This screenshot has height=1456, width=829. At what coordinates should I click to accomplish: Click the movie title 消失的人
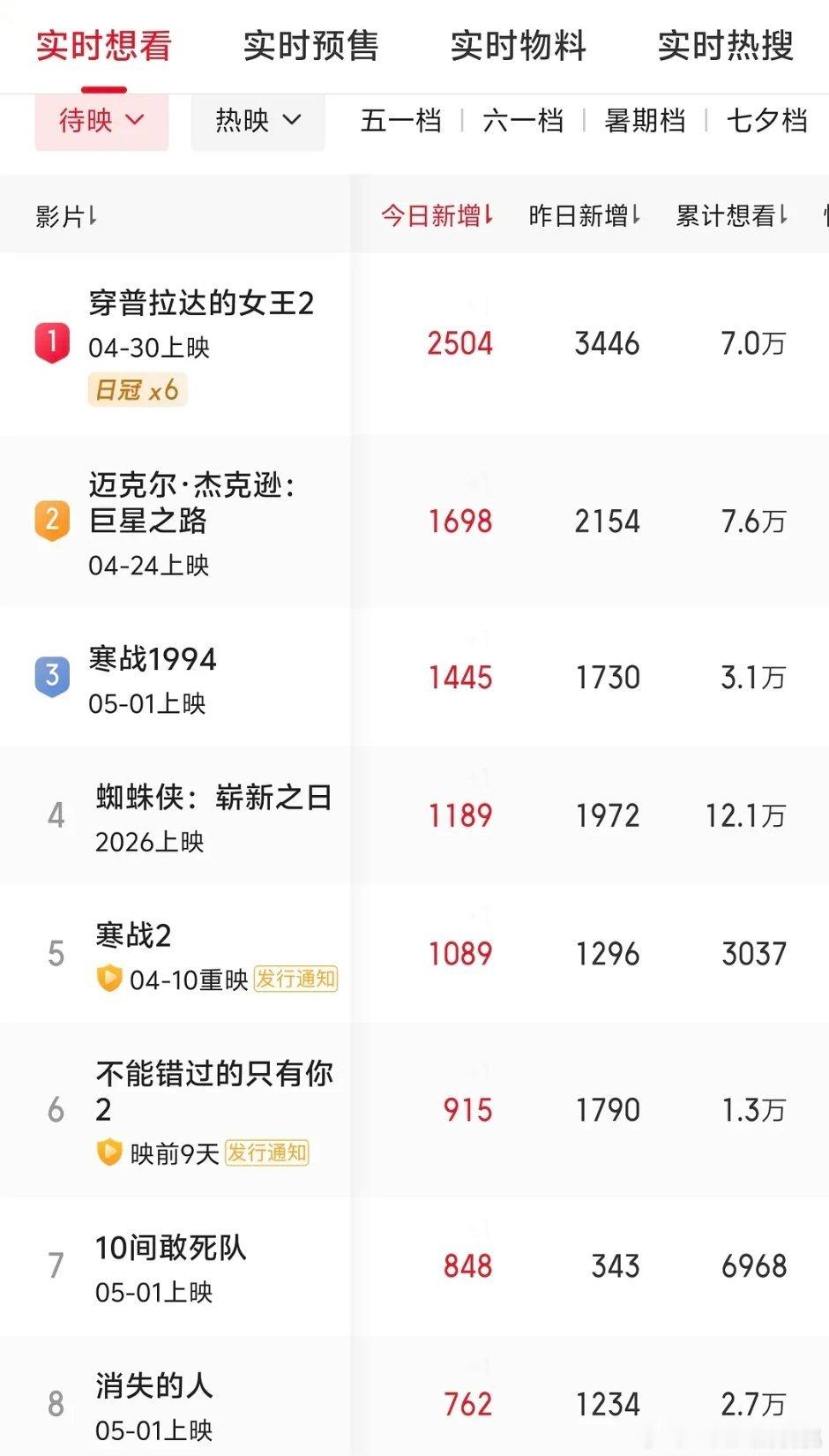[x=153, y=1385]
